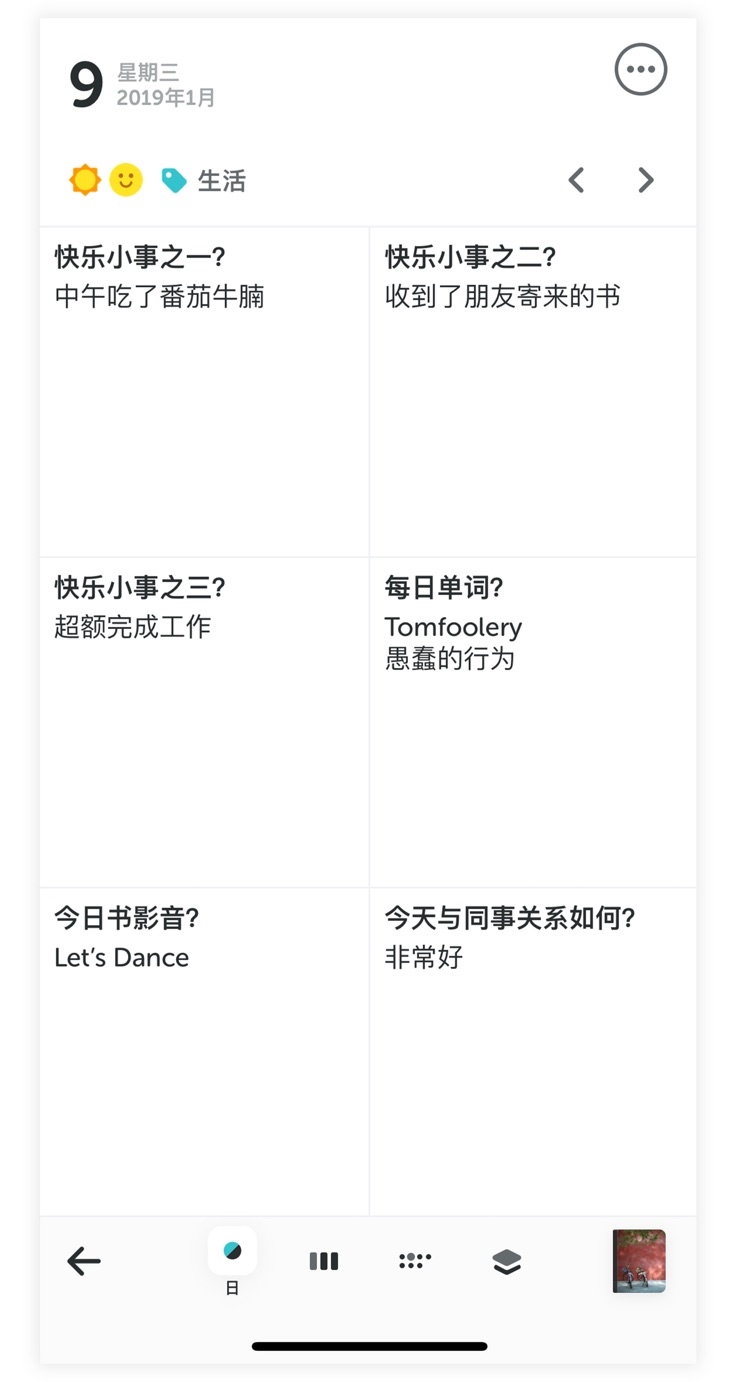Open the 今天与同事关系如何 cell

click(x=533, y=1052)
